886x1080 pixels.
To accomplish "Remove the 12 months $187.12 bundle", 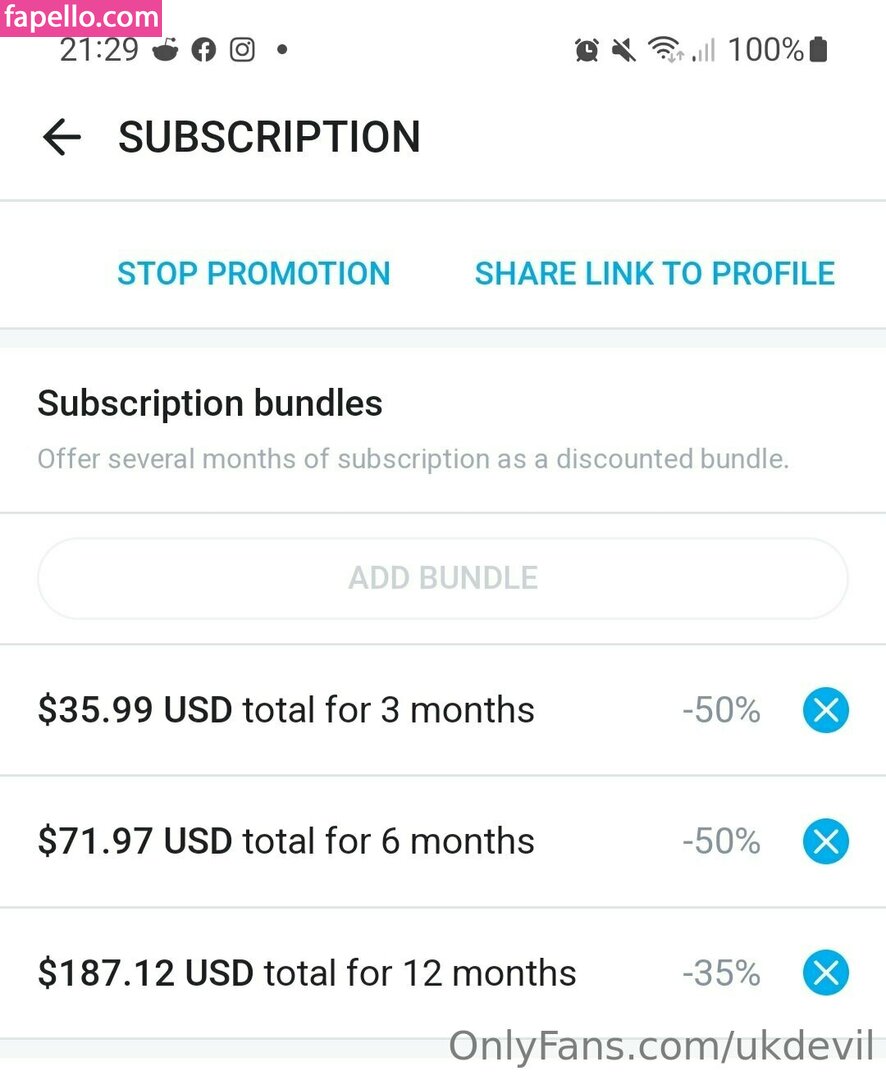I will [x=825, y=973].
